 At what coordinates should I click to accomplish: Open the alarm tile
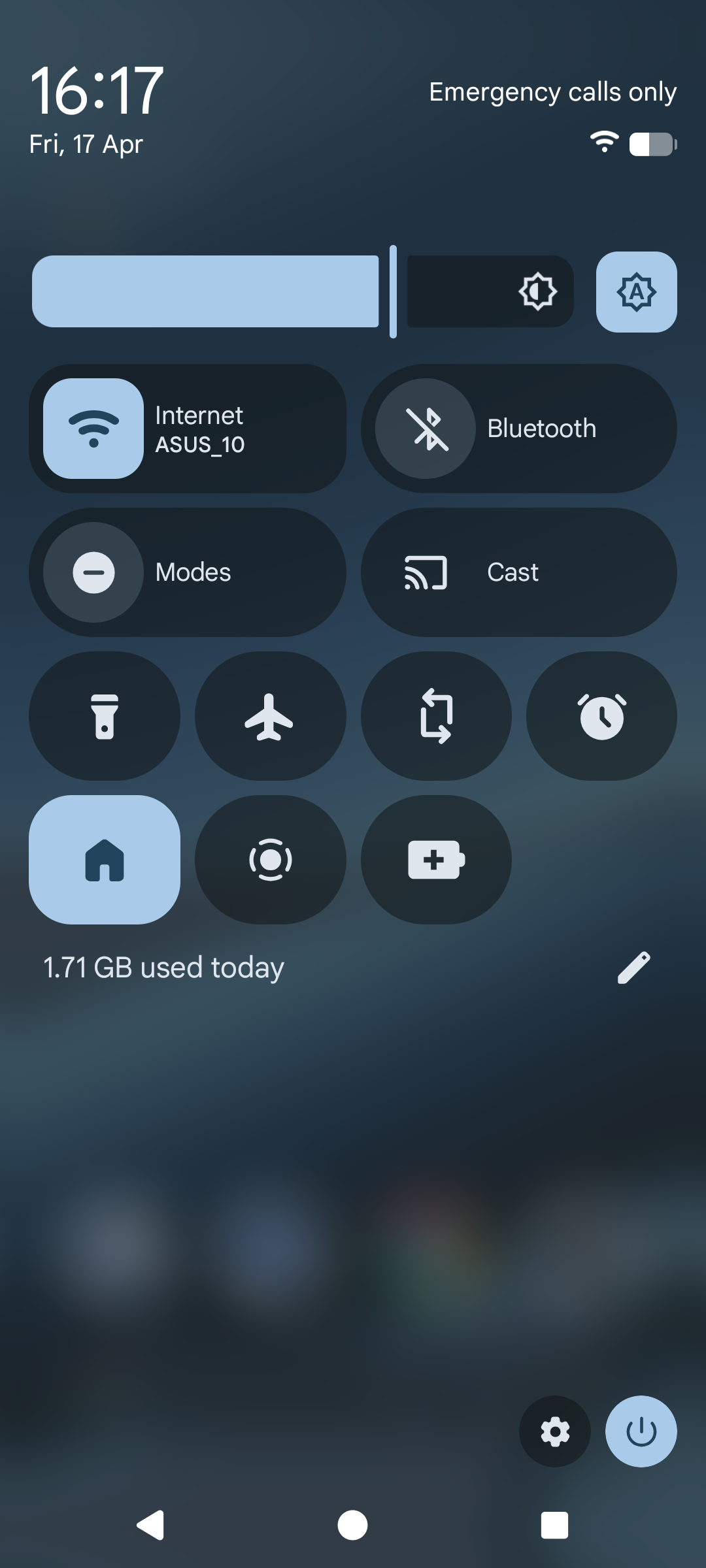click(x=601, y=716)
